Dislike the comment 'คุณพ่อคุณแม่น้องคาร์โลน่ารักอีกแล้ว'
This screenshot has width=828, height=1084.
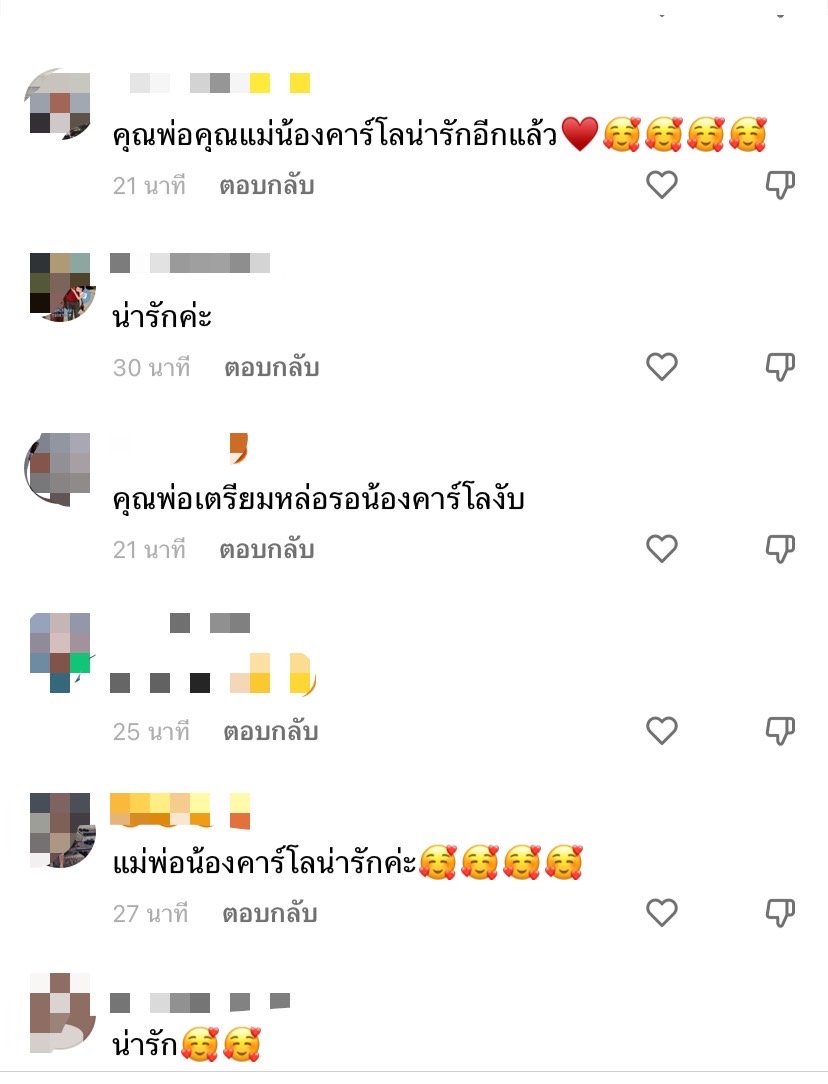(x=780, y=185)
